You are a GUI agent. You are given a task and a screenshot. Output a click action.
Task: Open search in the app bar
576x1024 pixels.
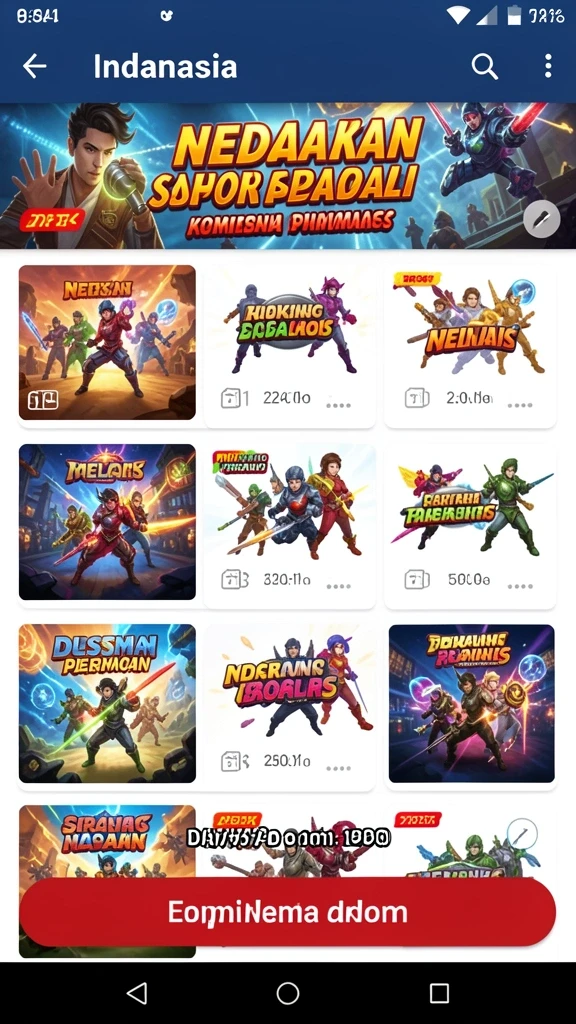pos(485,66)
